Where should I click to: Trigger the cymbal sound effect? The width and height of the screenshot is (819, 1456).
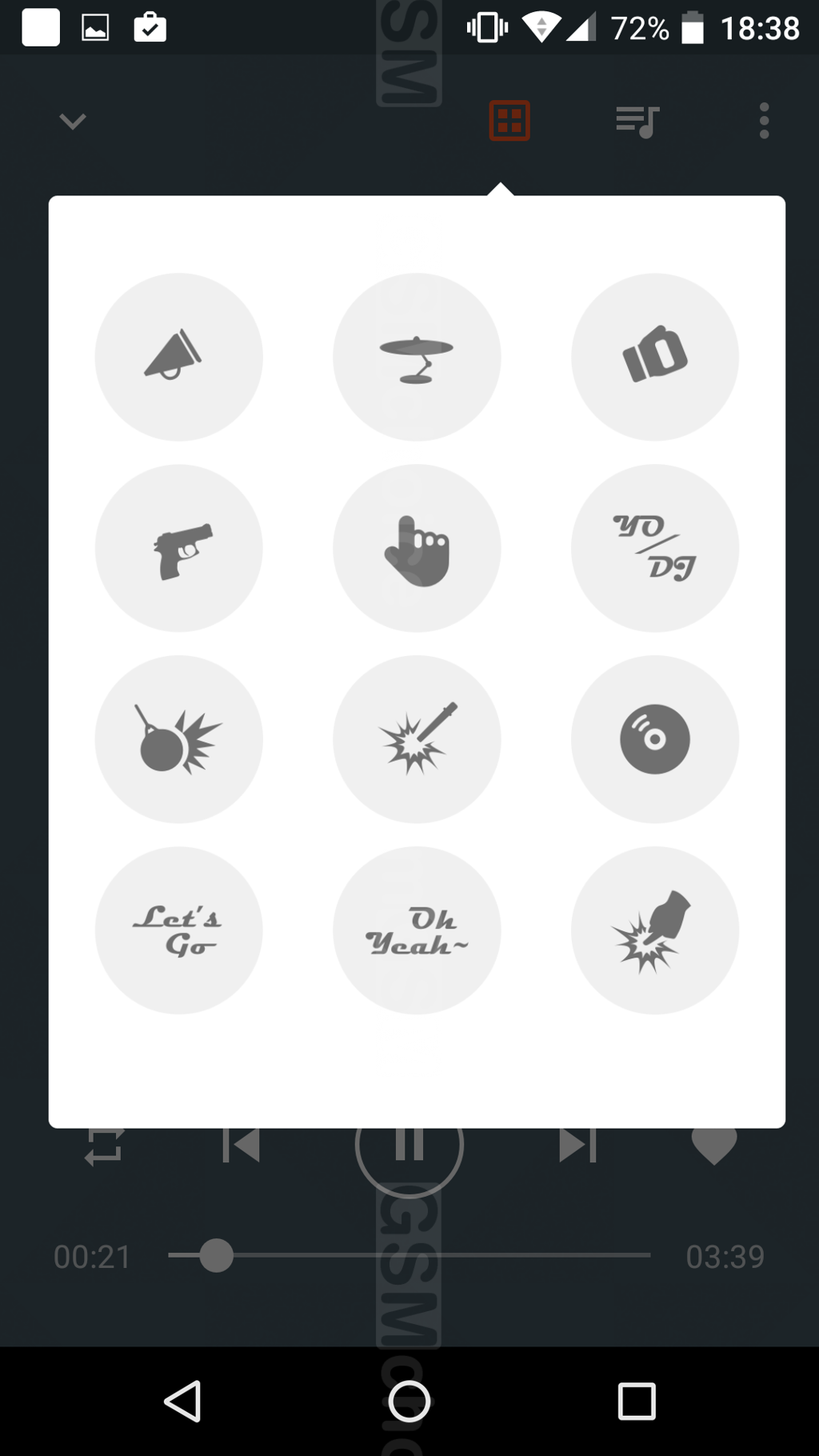coord(417,357)
